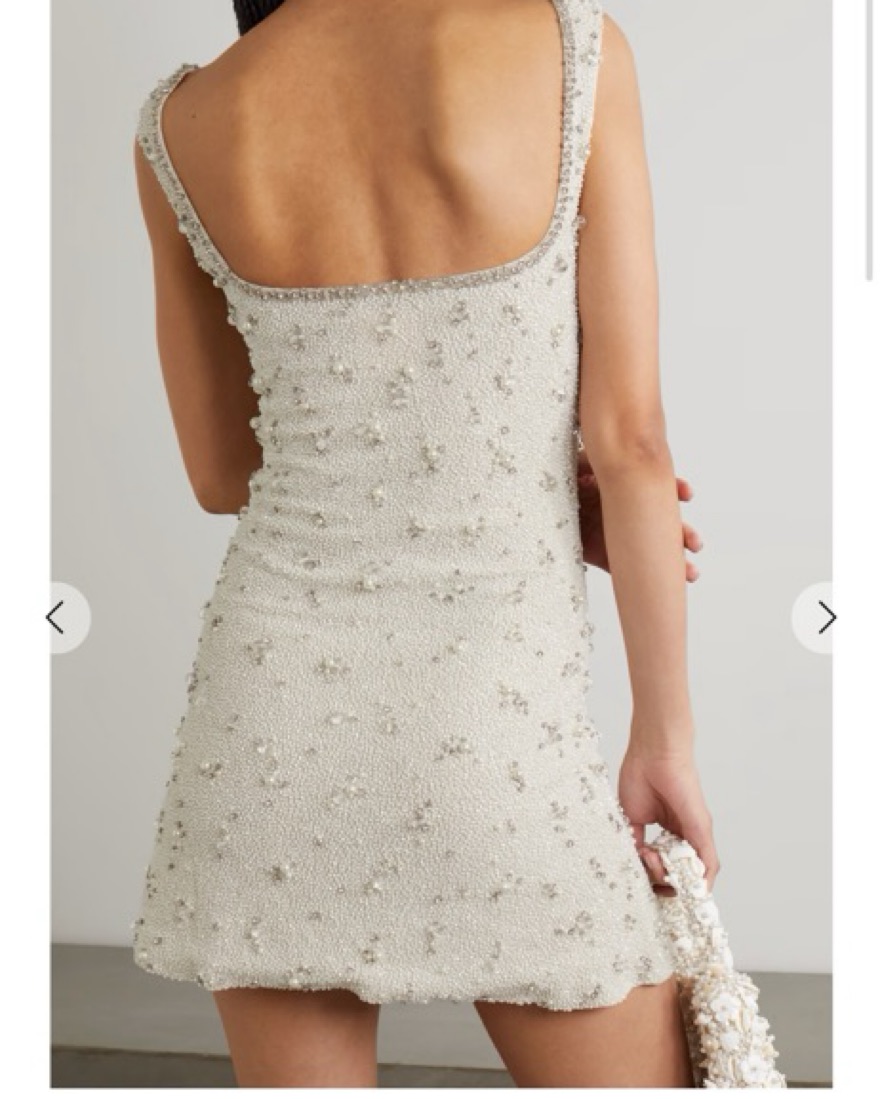Screen dimensions: 880x1099
Task: Go to the previous product photo
Action: (58, 618)
